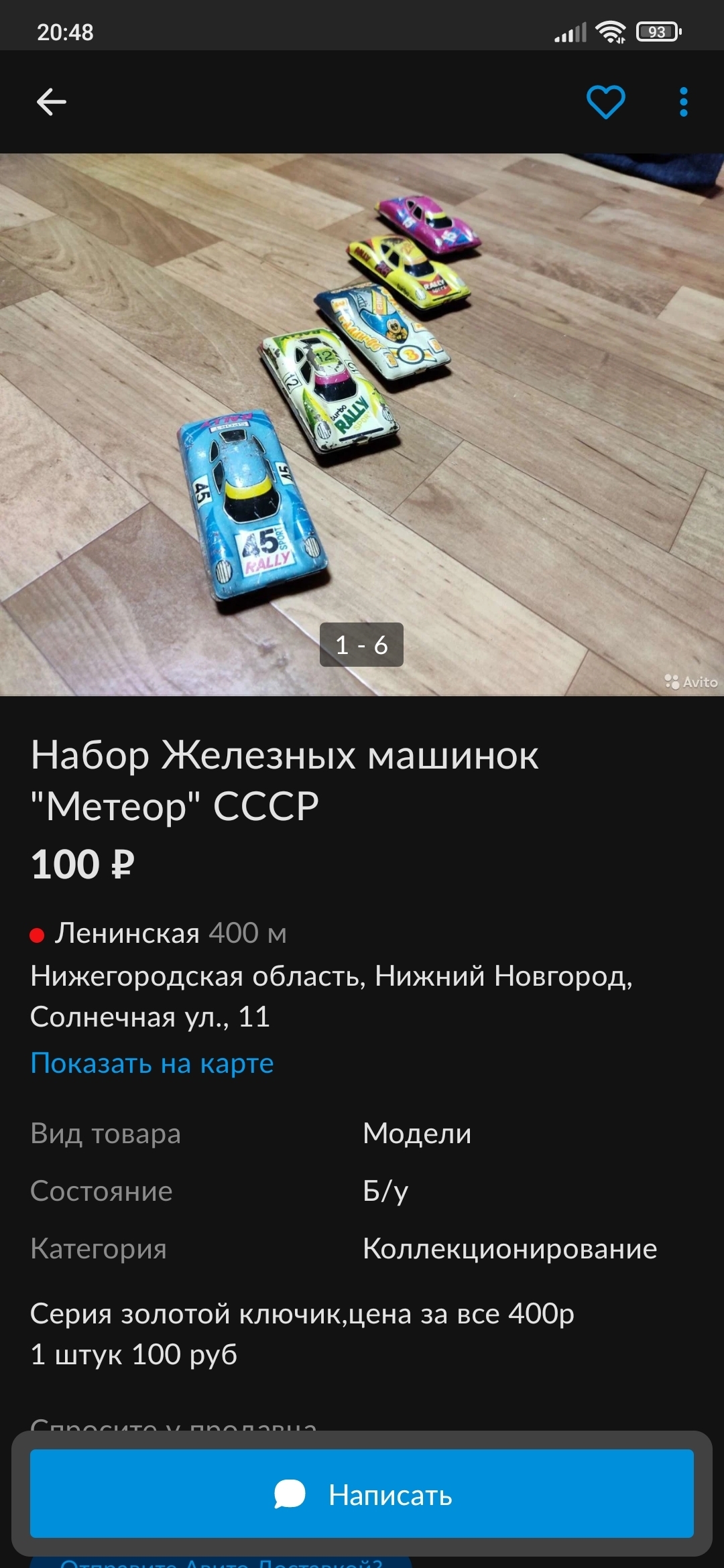Go back using the arrow icon
The image size is (724, 1568).
51,103
